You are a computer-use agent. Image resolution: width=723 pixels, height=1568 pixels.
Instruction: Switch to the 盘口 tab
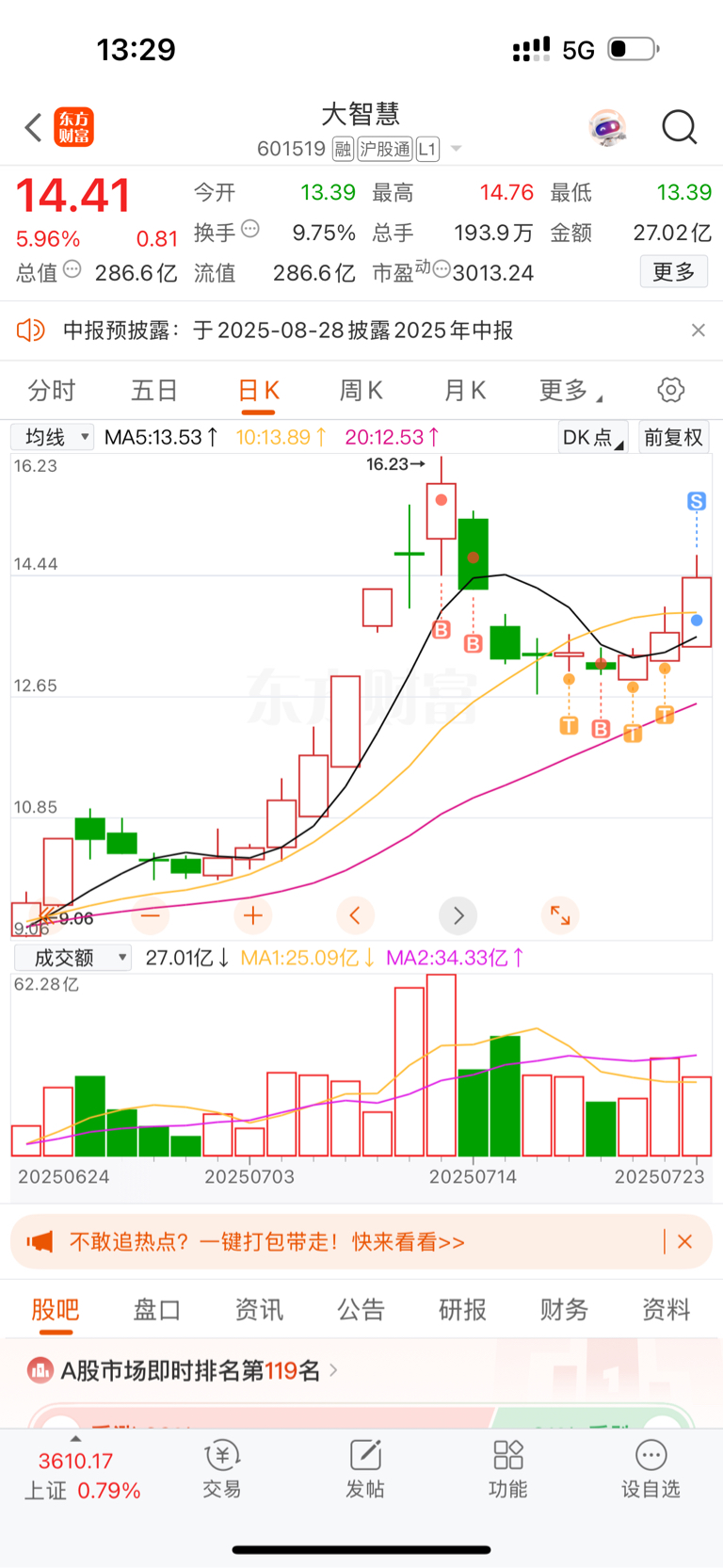tap(157, 1309)
